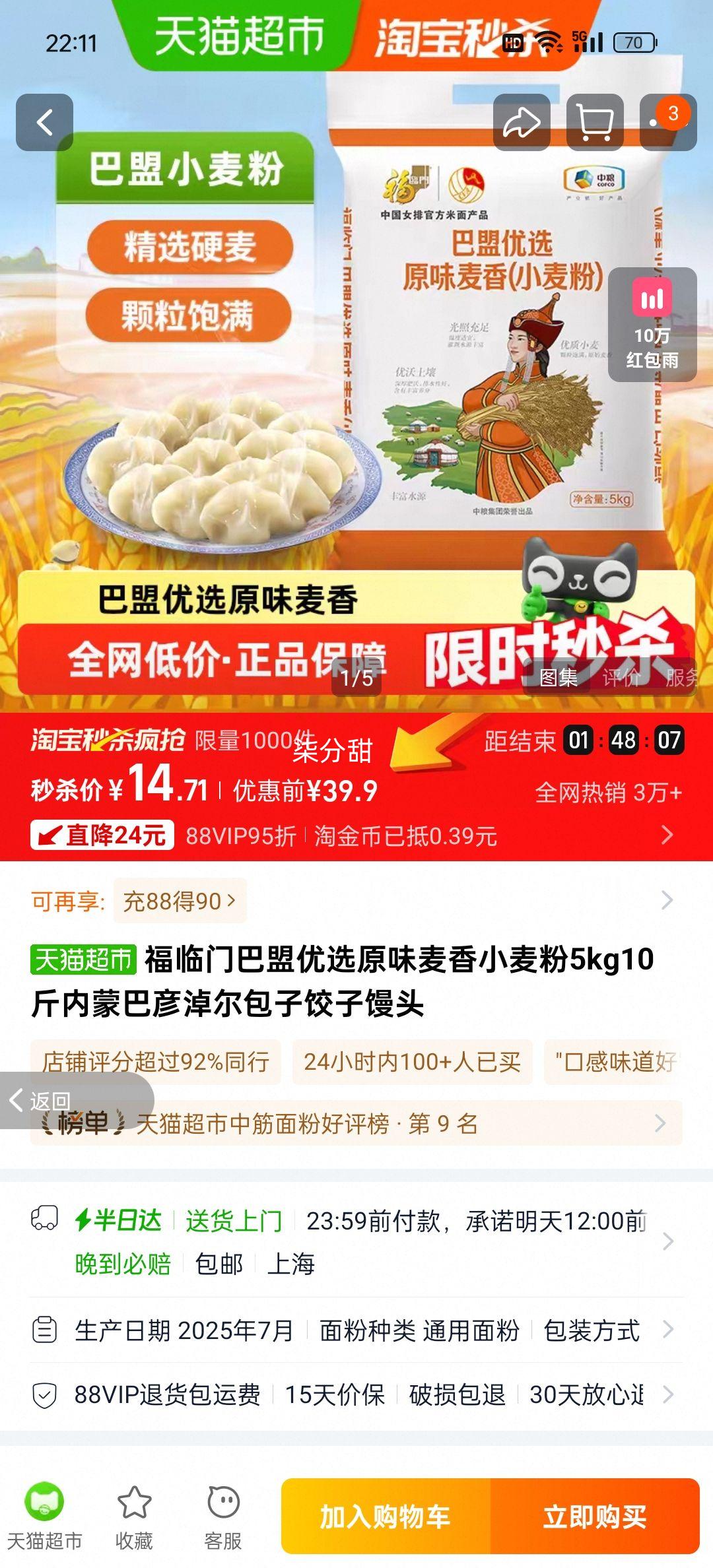
Task: Open the more options menu with badge
Action: (x=667, y=123)
